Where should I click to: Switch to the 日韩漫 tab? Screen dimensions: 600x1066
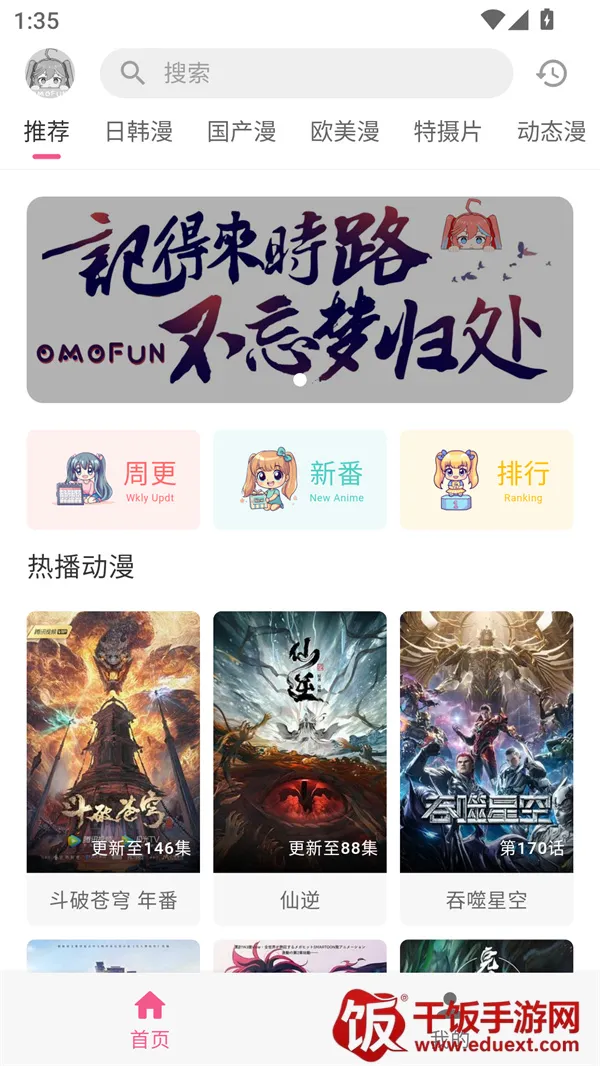tap(139, 132)
